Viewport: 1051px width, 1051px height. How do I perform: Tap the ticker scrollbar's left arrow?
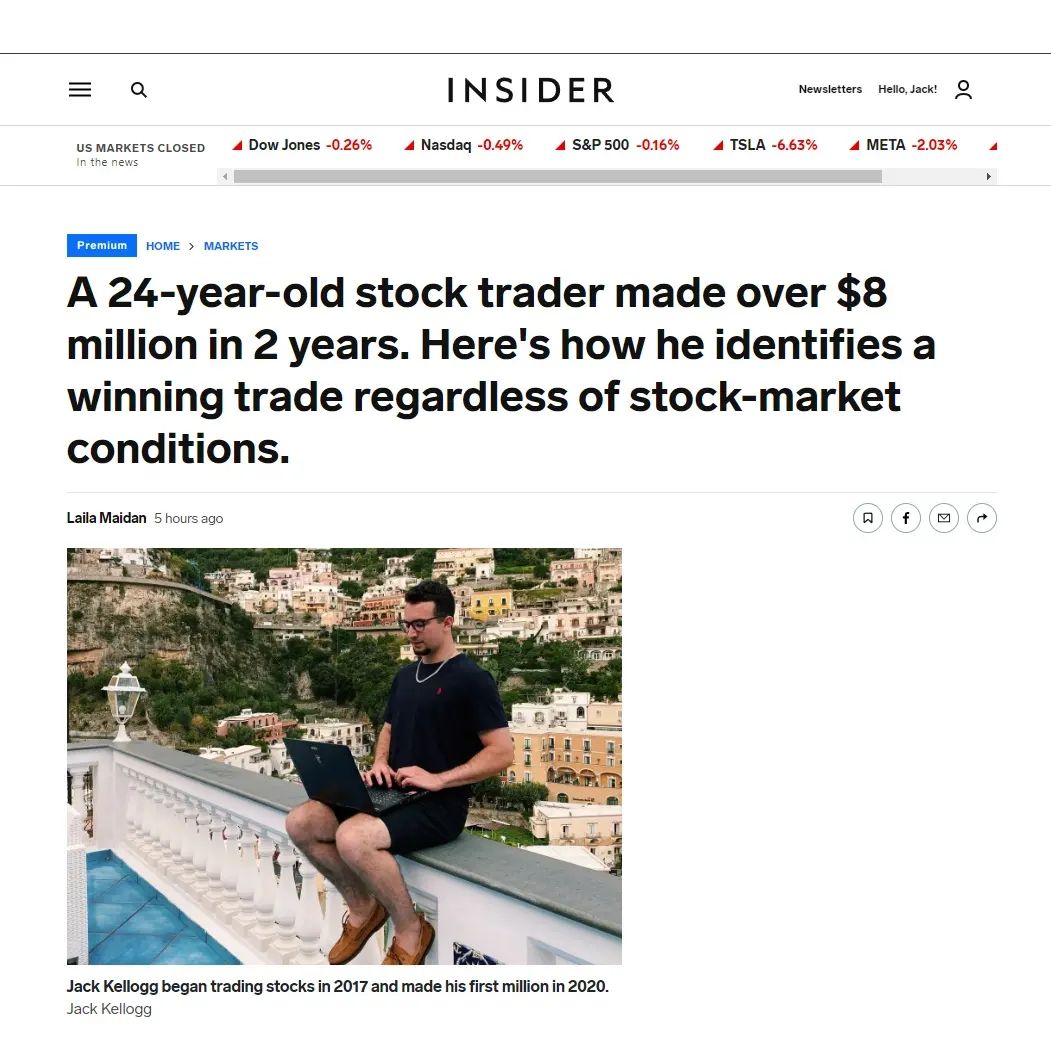(225, 177)
